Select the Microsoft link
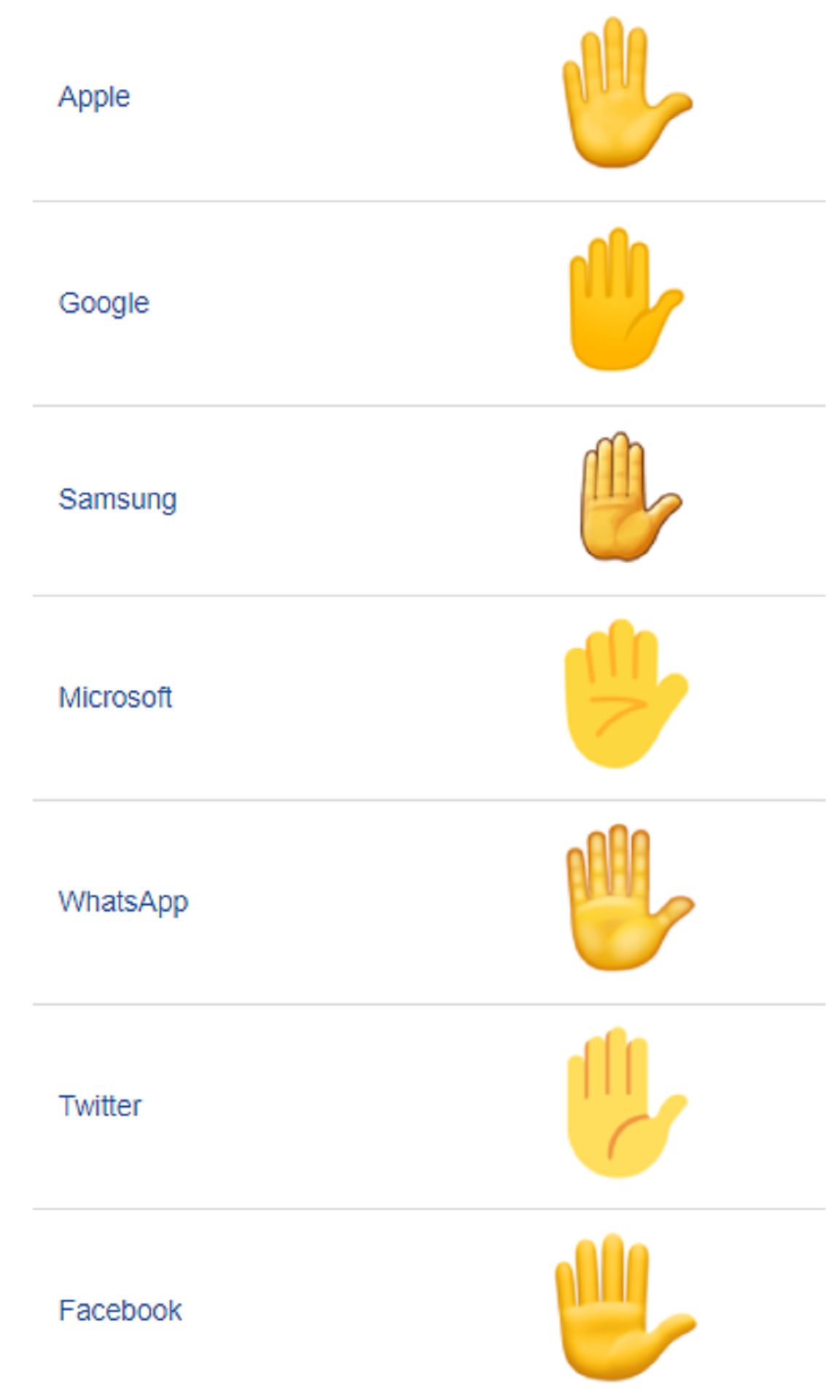840x1400 pixels. [115, 697]
